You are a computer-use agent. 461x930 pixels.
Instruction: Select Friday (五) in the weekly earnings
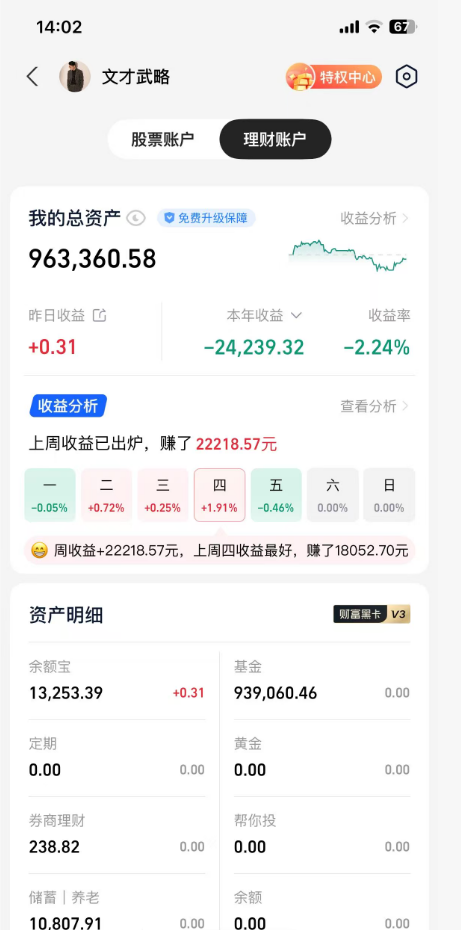(276, 495)
